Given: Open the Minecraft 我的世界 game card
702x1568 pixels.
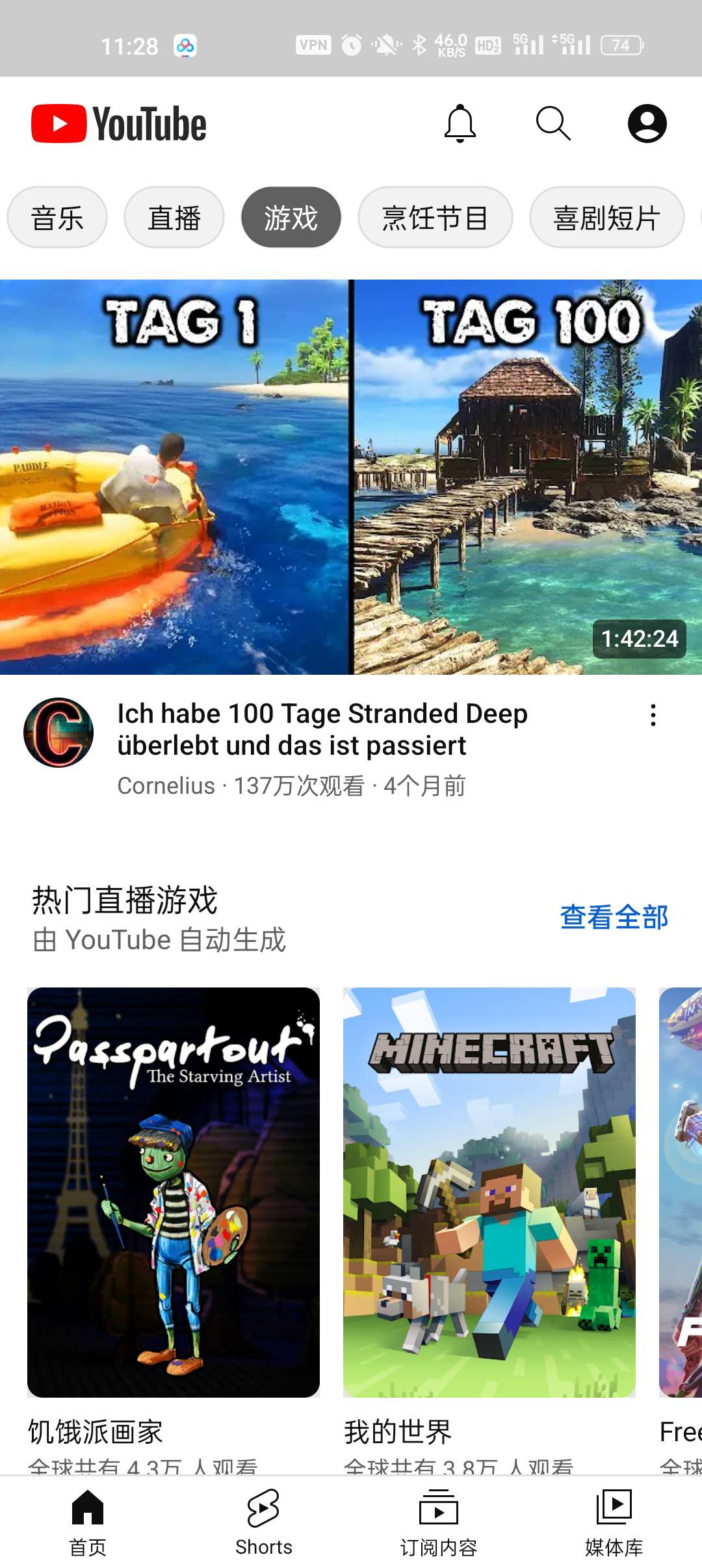Looking at the screenshot, I should [489, 1192].
